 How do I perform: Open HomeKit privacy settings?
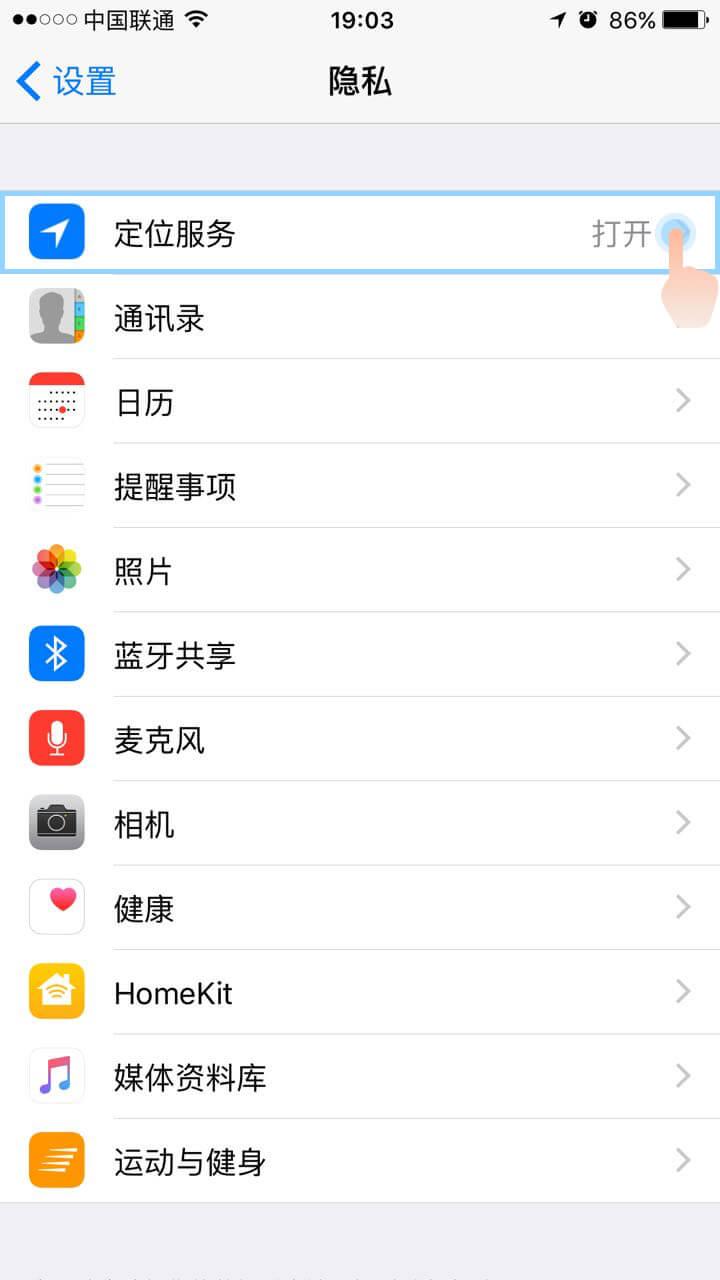[x=360, y=993]
